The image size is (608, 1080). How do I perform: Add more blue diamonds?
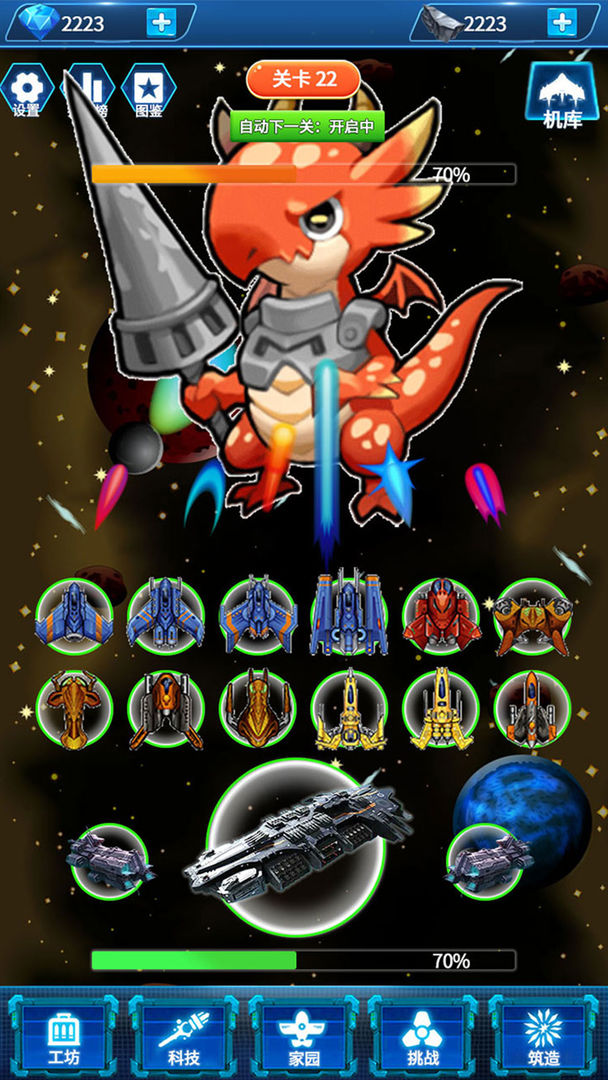tap(161, 22)
